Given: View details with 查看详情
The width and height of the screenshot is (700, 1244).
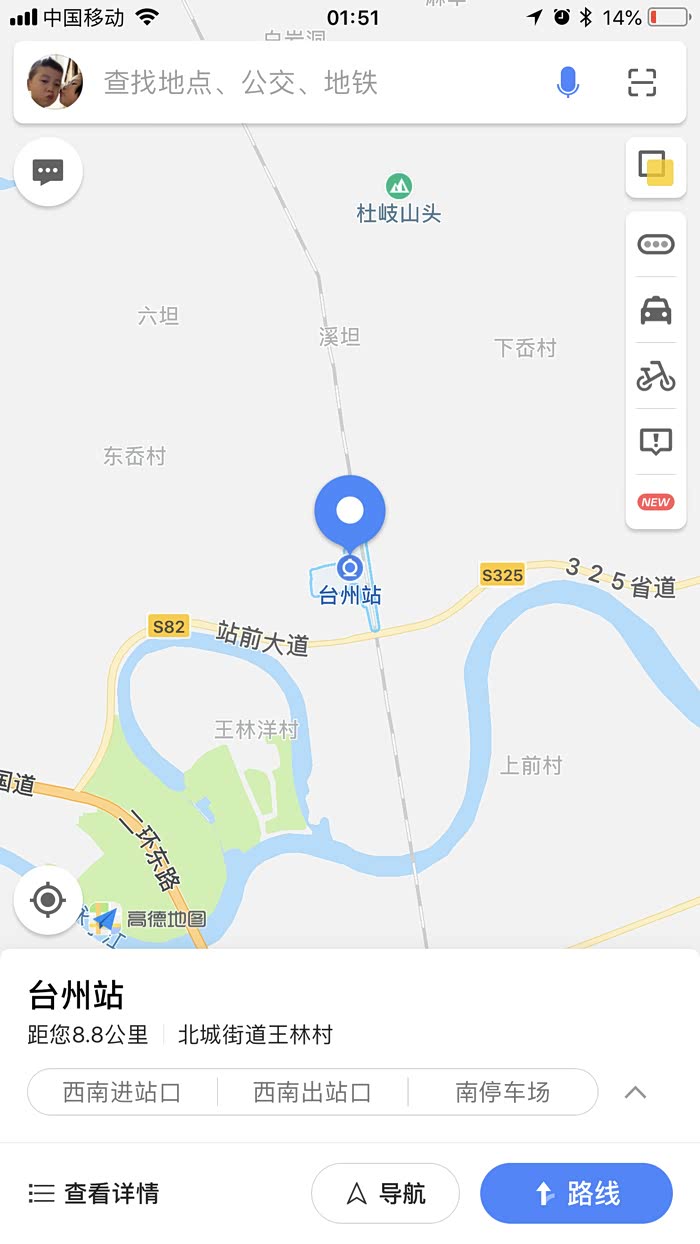Looking at the screenshot, I should (x=94, y=1193).
